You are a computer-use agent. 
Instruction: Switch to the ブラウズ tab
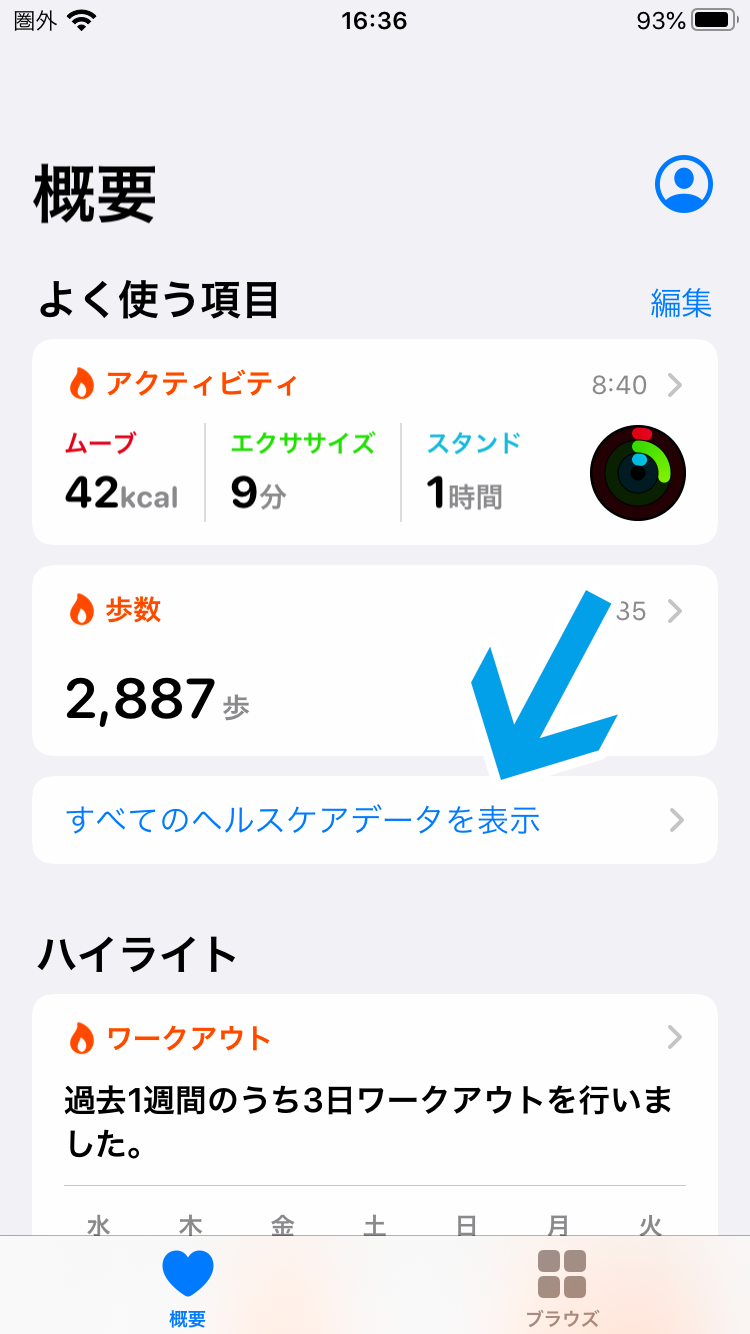click(562, 1287)
